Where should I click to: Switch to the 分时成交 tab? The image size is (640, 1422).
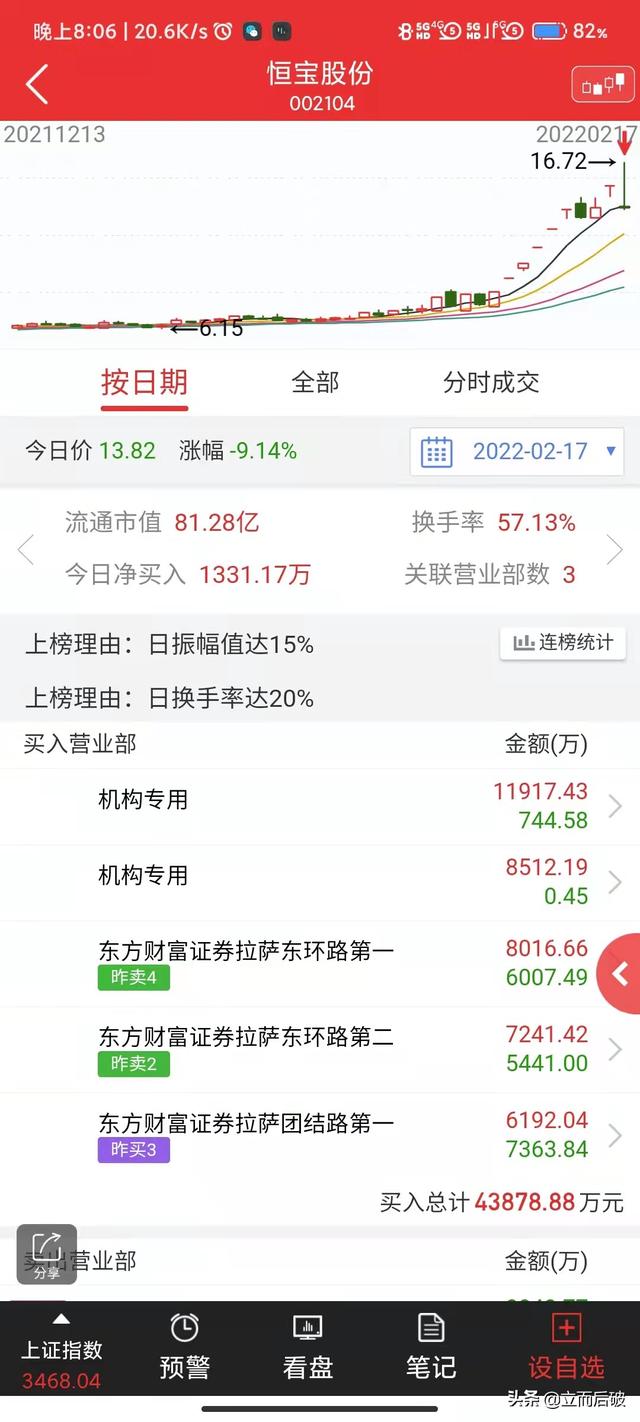491,382
